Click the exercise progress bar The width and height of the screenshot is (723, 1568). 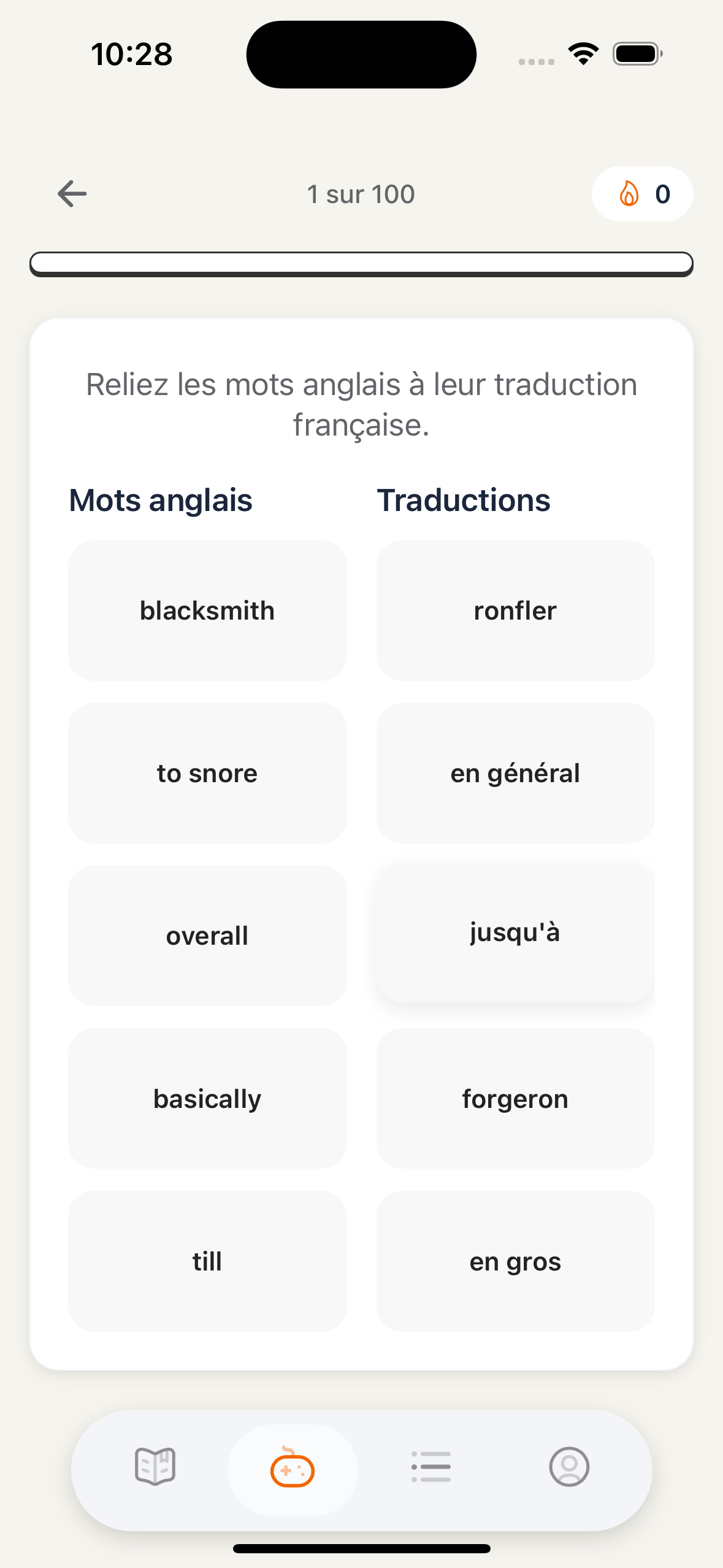click(x=361, y=264)
